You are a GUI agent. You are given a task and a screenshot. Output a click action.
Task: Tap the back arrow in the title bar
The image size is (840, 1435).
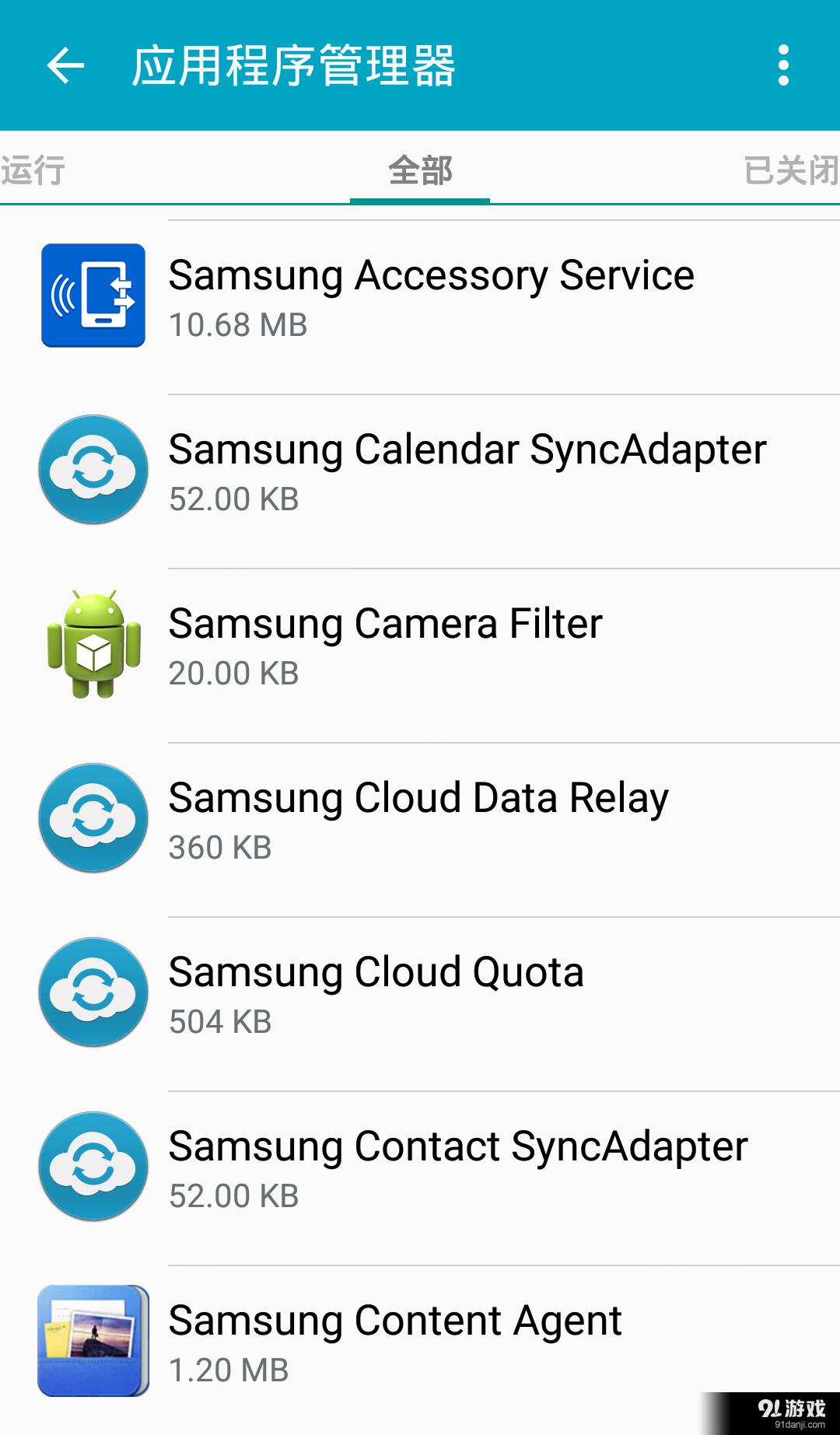[x=65, y=65]
